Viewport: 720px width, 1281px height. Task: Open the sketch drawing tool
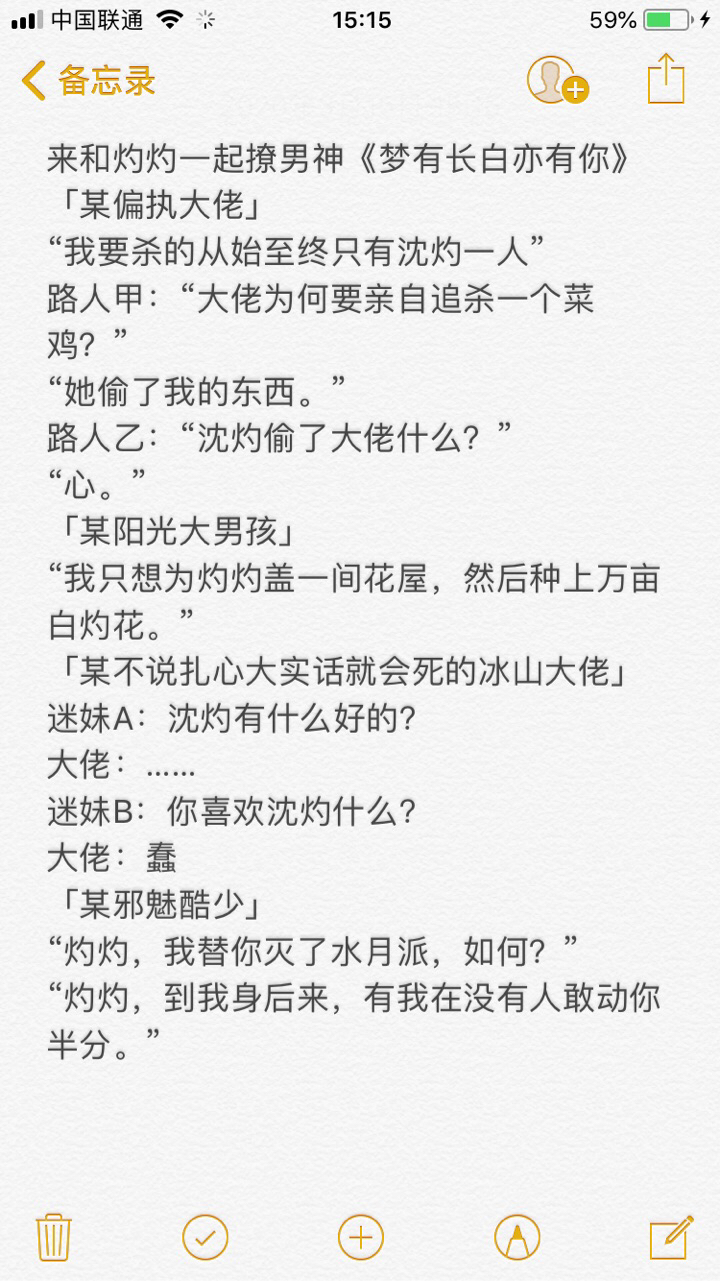pyautogui.click(x=517, y=1238)
